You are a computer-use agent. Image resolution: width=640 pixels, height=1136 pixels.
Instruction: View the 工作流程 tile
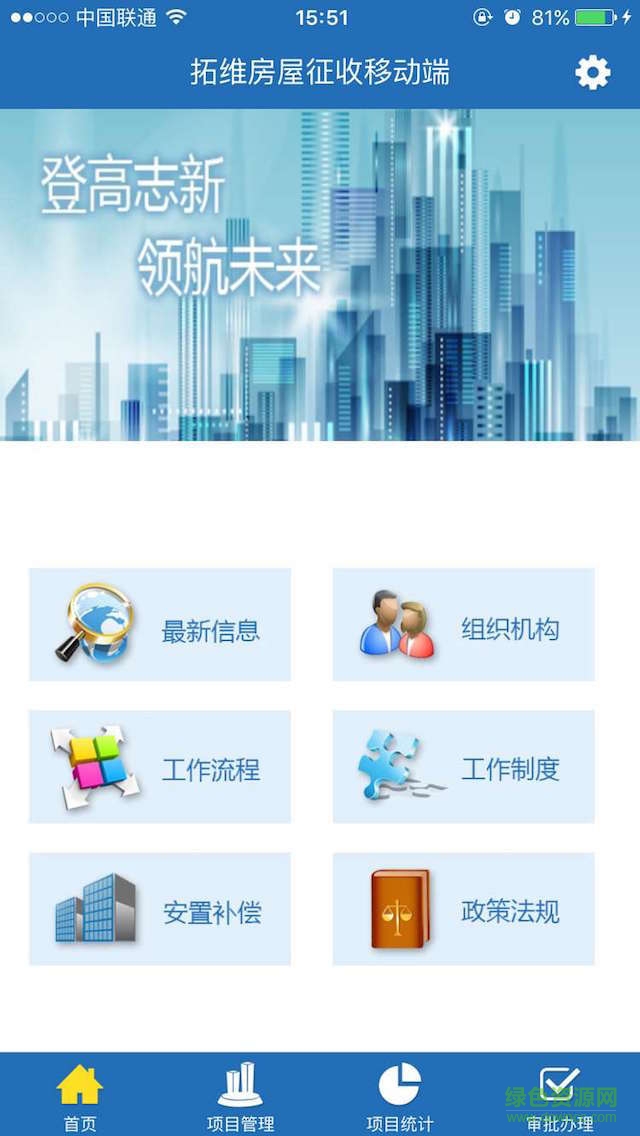(x=160, y=767)
